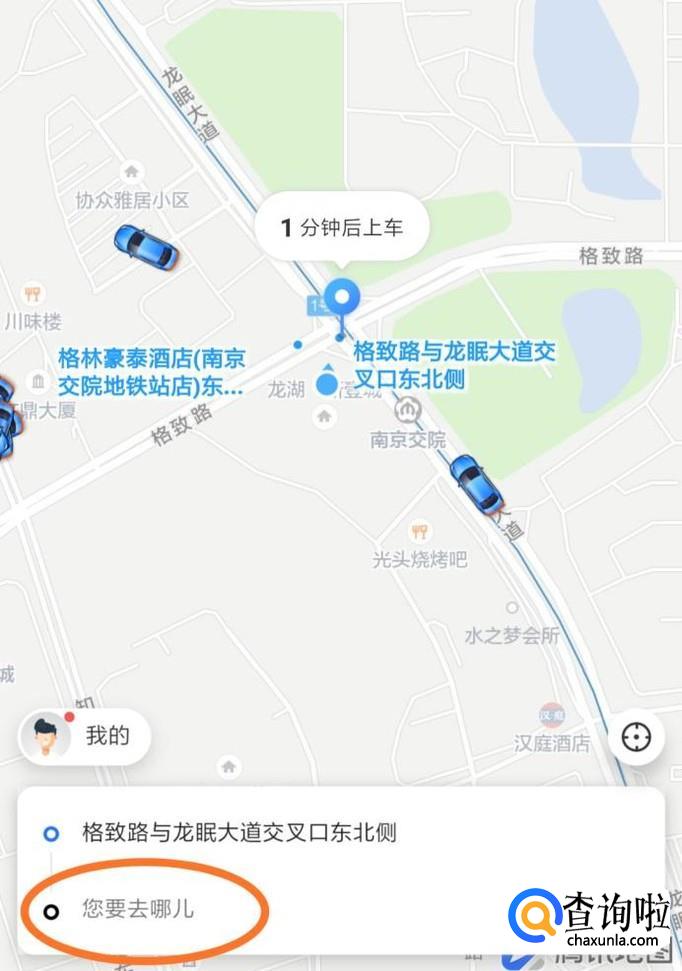682x971 pixels.
Task: Edit pickup point 格致路与龙眠大道交叉口东北侧
Action: (x=239, y=832)
